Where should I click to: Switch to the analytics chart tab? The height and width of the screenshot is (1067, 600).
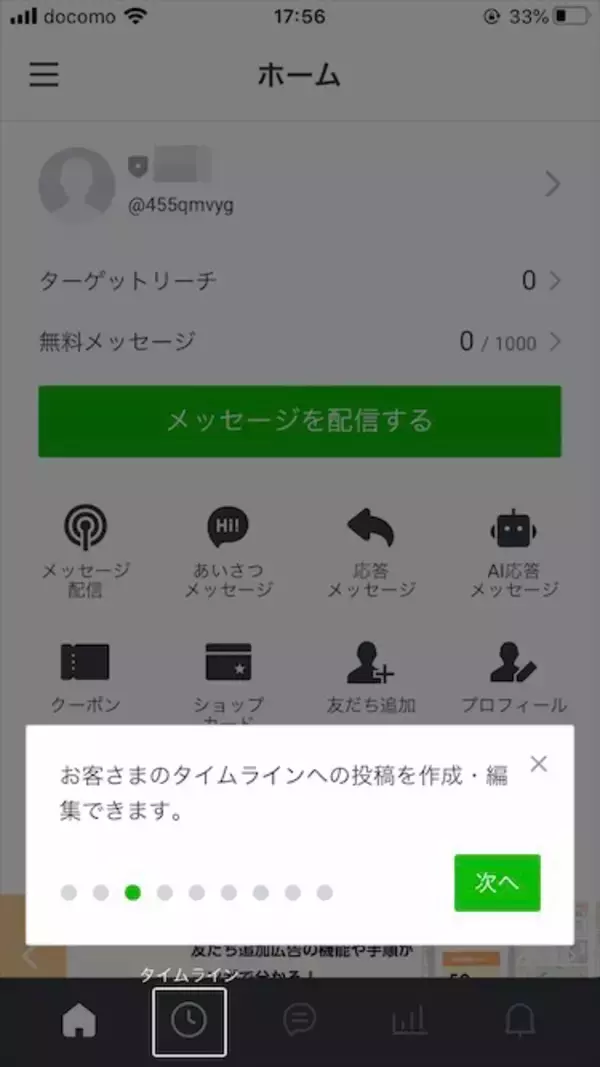[409, 1021]
